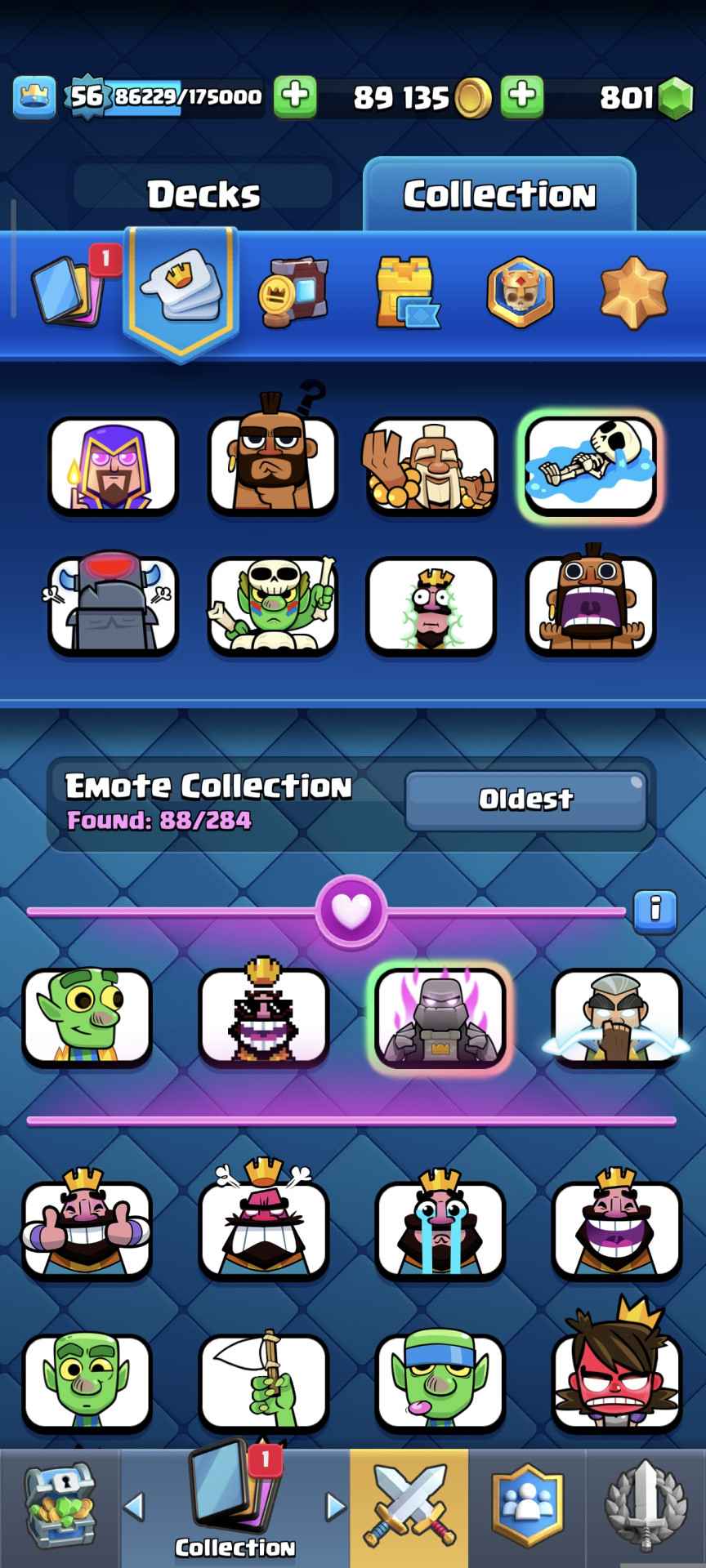Go to the Battle tab

pyautogui.click(x=409, y=1507)
